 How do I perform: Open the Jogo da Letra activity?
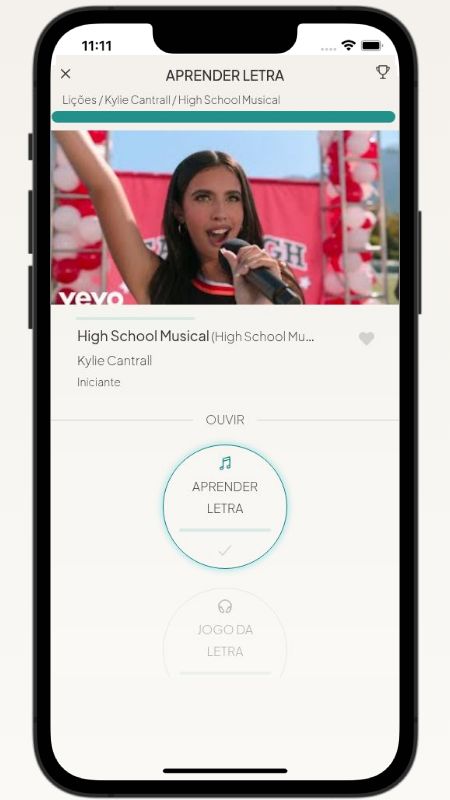coord(225,634)
